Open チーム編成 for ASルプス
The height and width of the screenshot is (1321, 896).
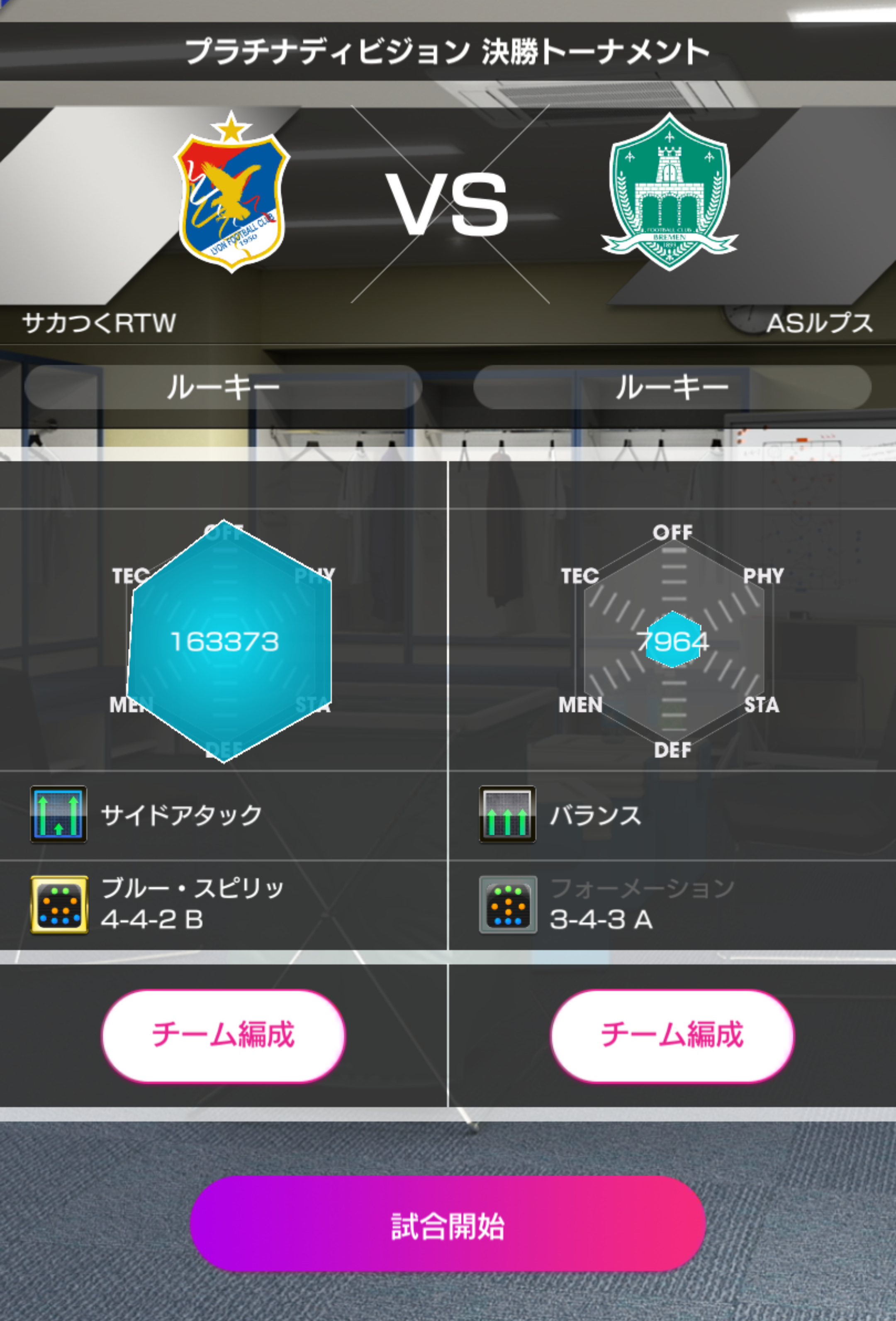point(672,1035)
